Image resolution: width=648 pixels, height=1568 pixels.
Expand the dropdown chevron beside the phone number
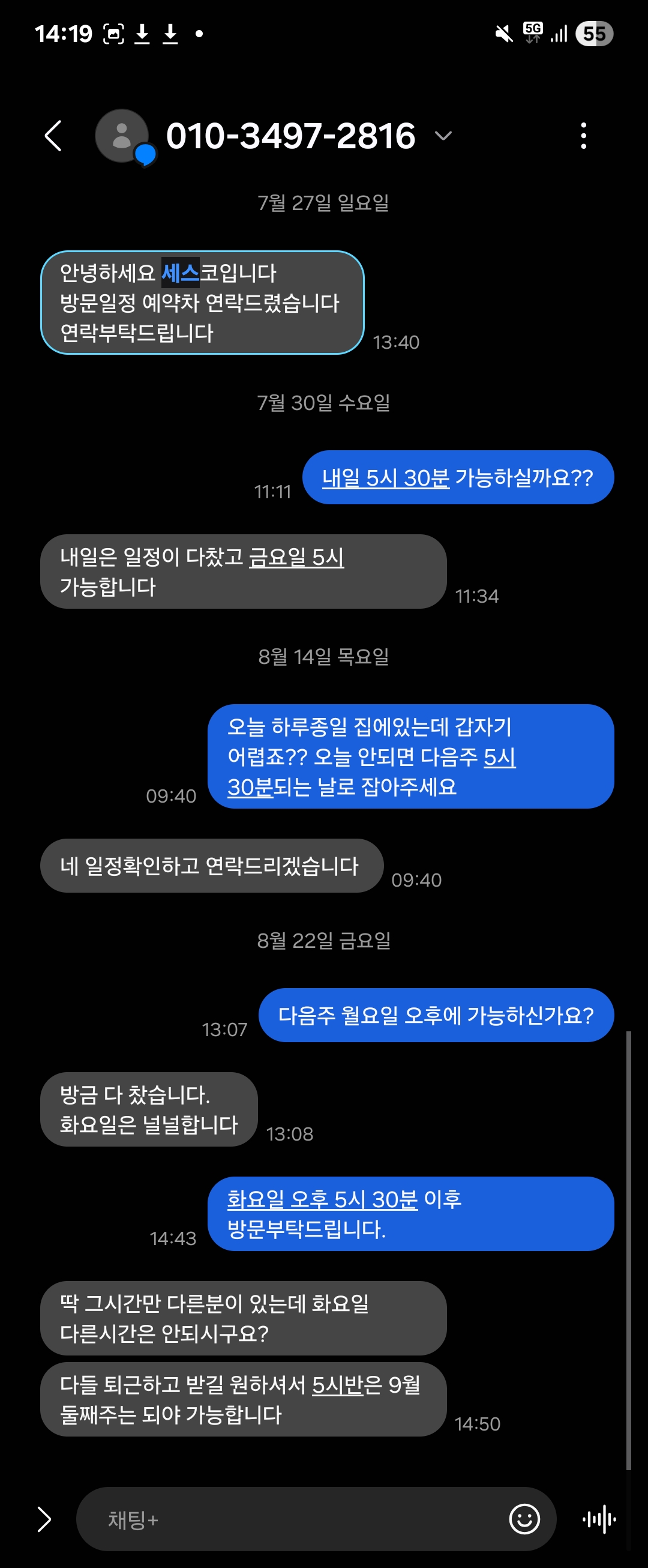click(443, 136)
